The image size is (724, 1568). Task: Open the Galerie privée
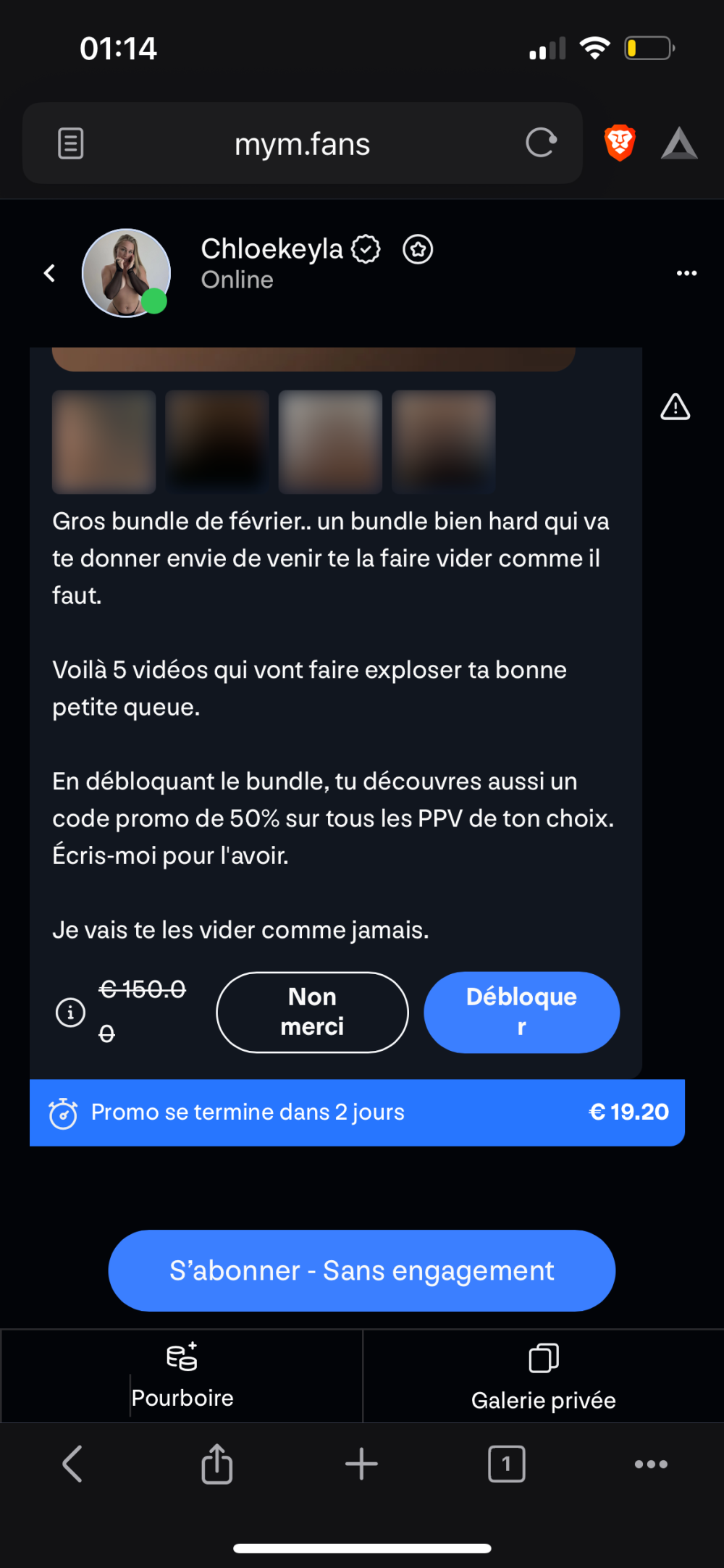pyautogui.click(x=543, y=1376)
